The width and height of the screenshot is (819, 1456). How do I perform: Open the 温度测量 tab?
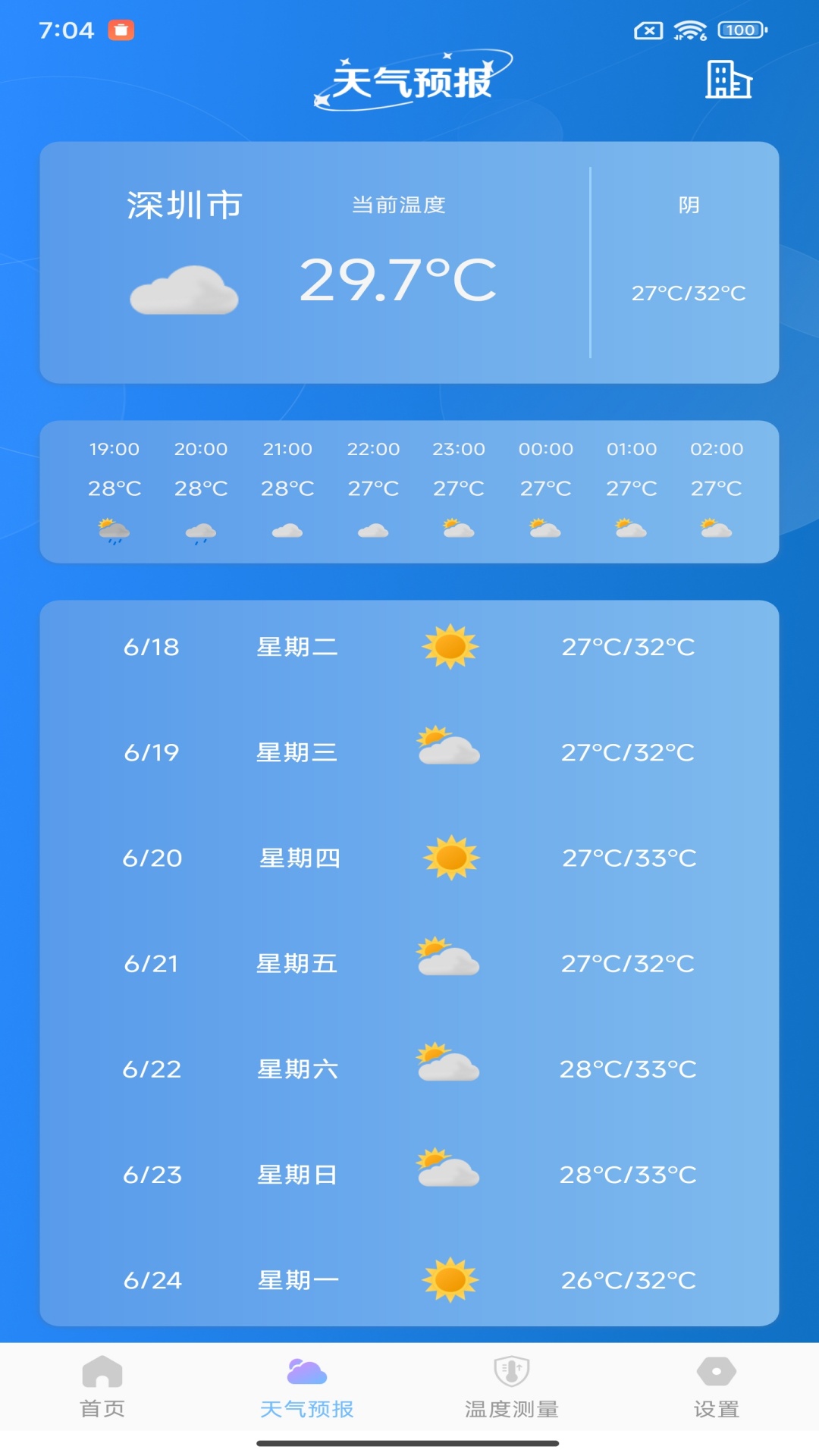pos(512,1386)
